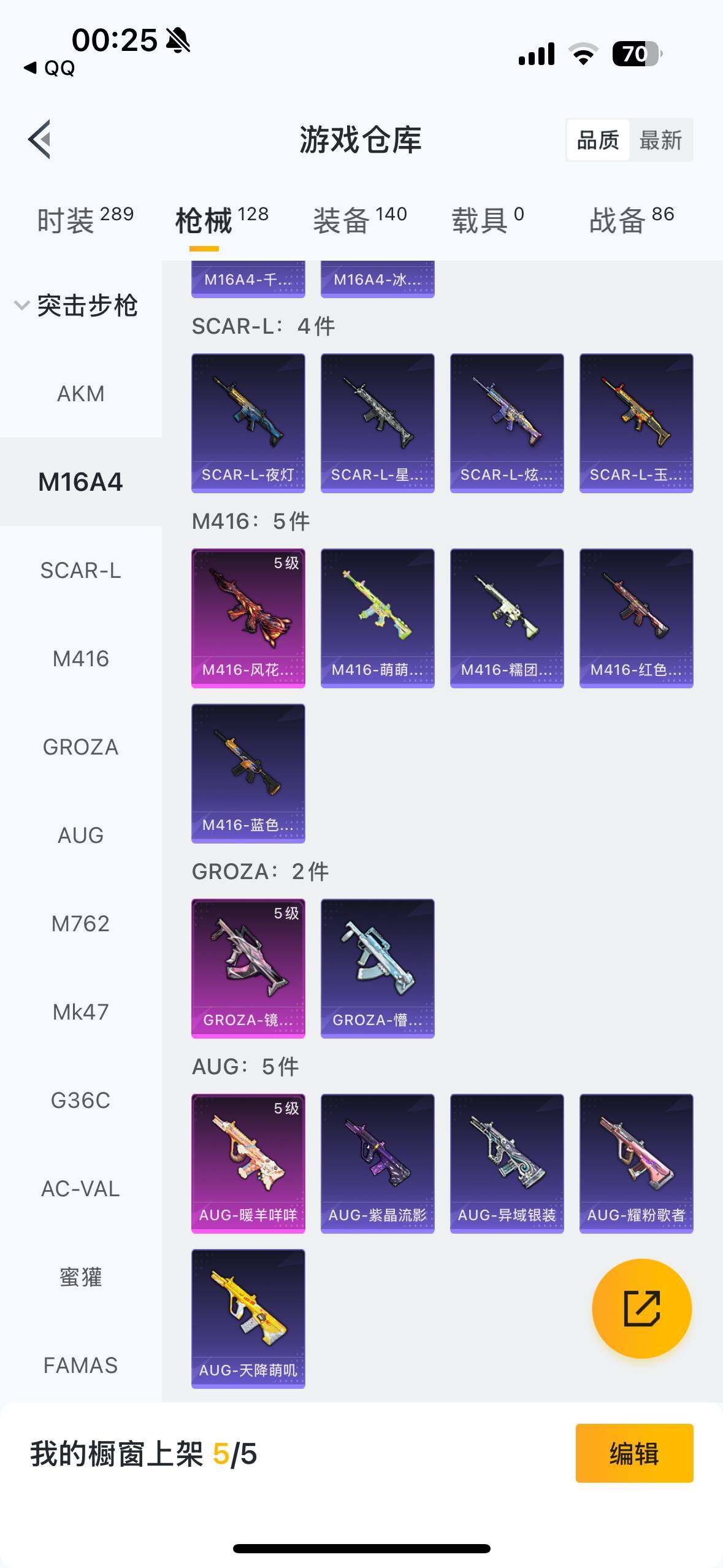
Task: Select AKM in the sidebar
Action: pyautogui.click(x=81, y=393)
